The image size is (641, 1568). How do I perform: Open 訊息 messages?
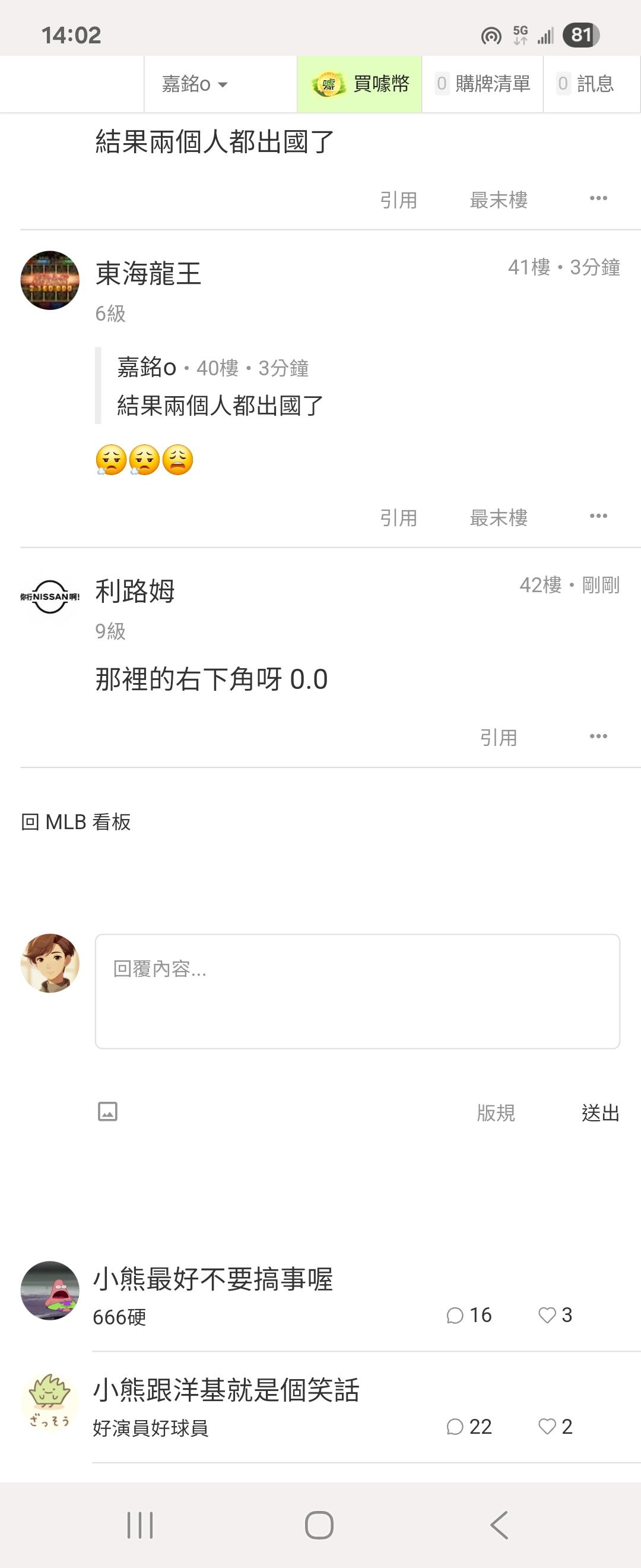click(586, 84)
